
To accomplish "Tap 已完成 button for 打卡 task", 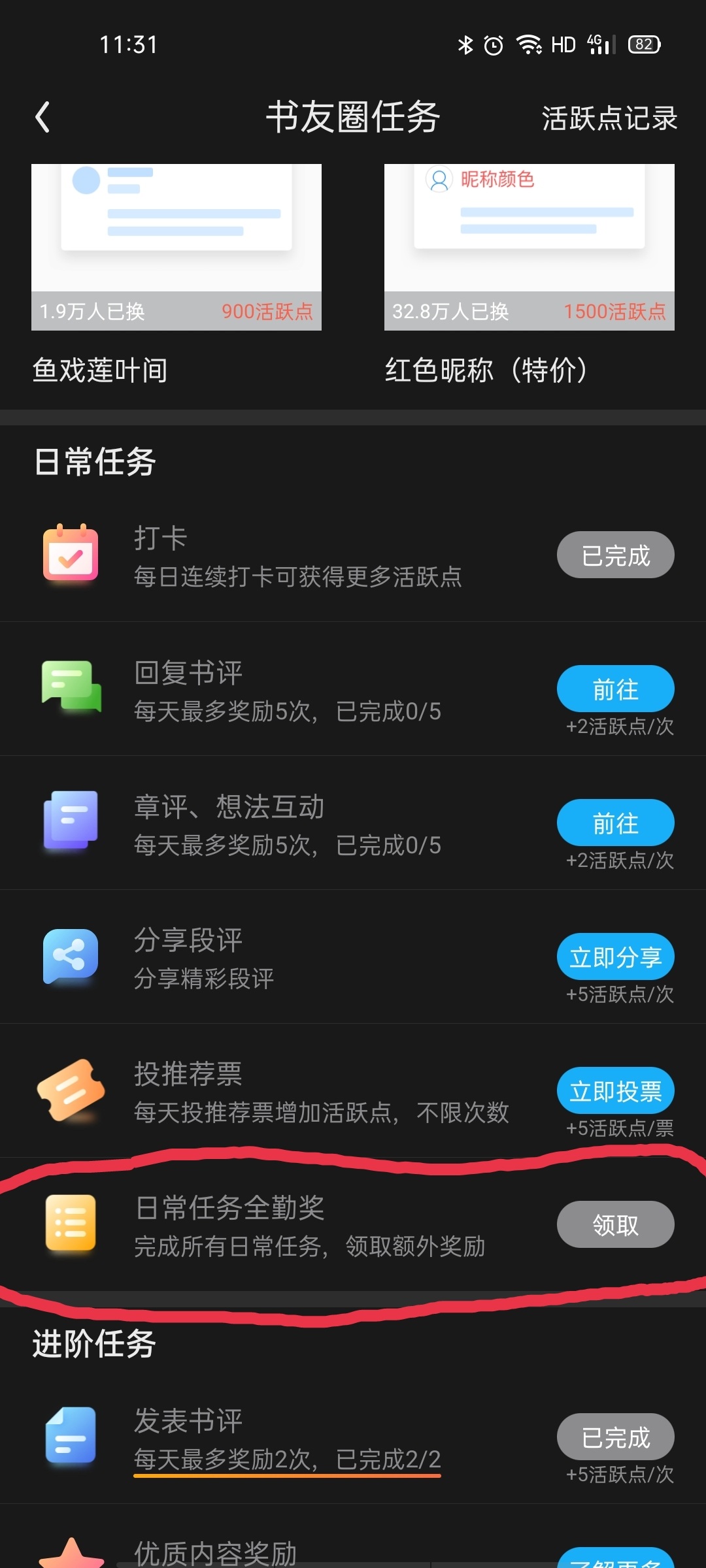I will tap(615, 555).
